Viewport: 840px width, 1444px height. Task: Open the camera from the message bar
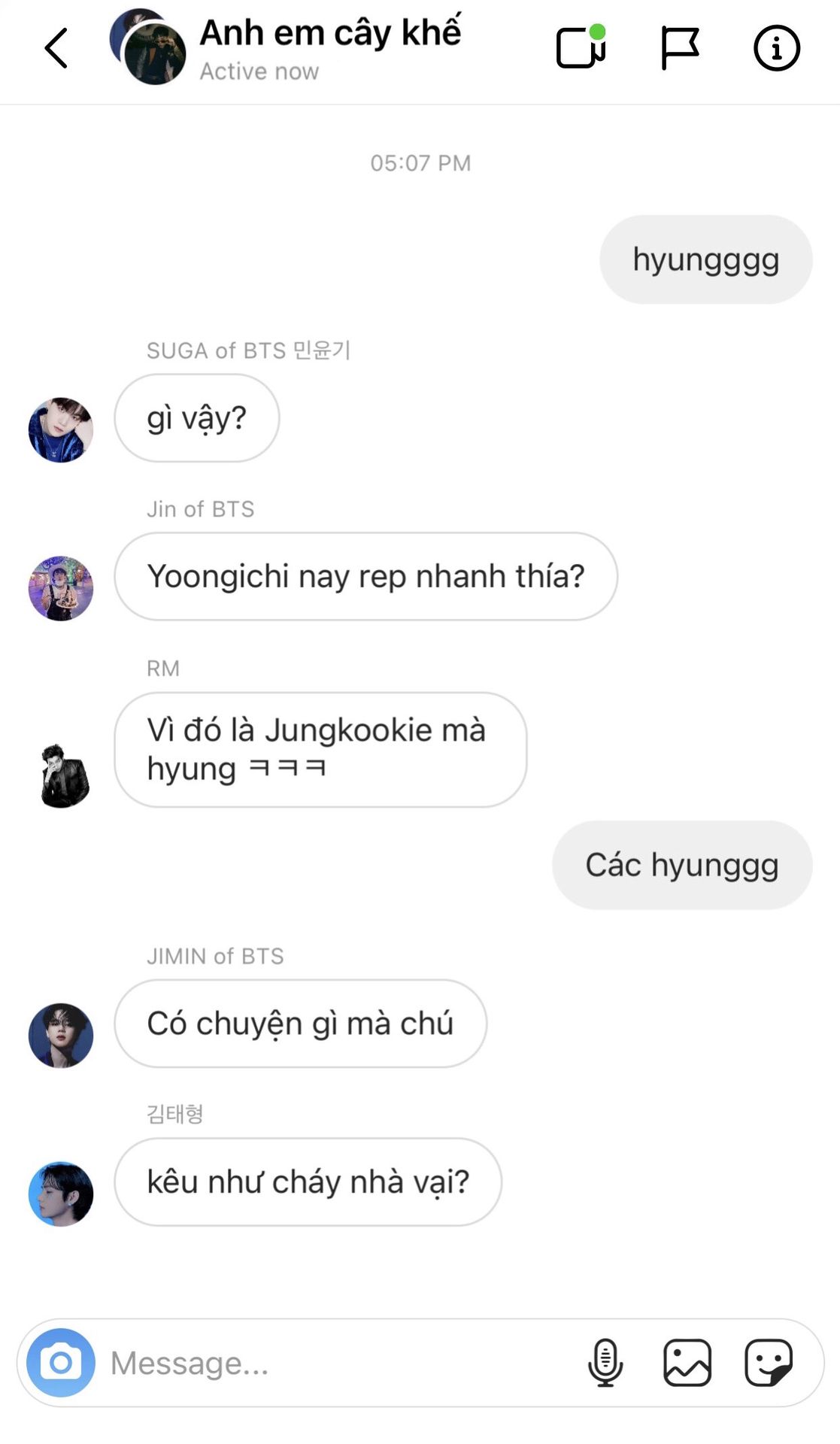click(x=61, y=1362)
